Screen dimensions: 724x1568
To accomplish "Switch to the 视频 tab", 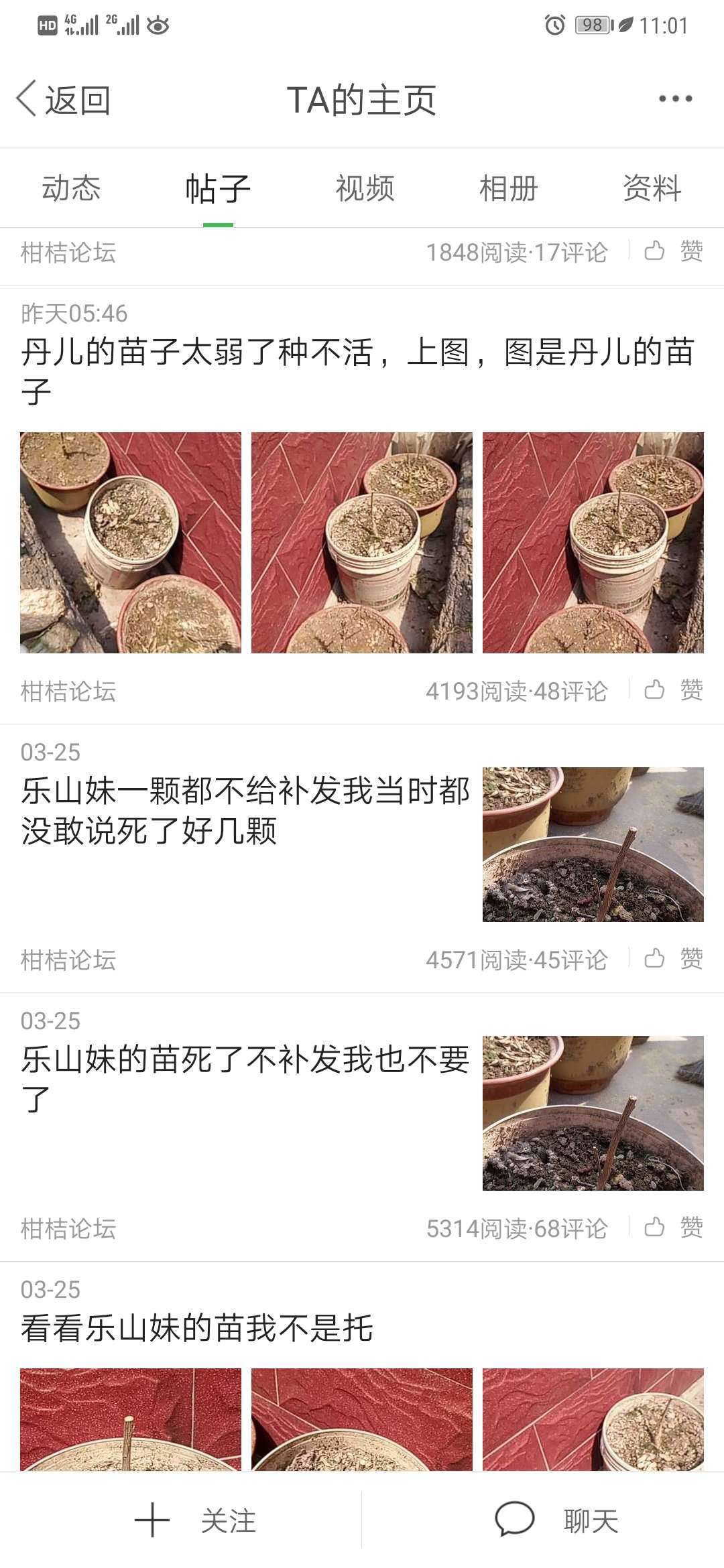I will click(365, 188).
